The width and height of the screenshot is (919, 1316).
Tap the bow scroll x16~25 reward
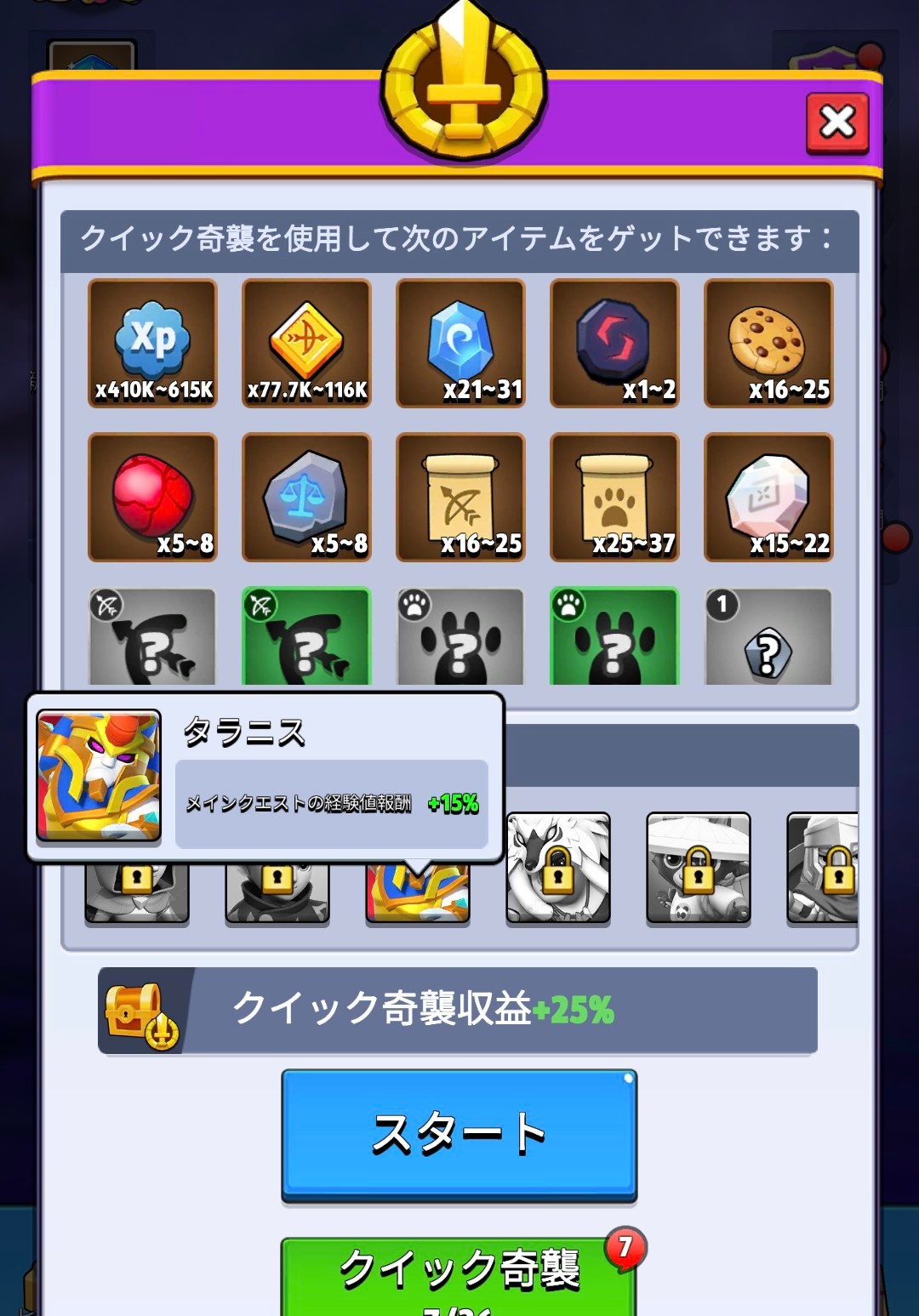pos(460,497)
